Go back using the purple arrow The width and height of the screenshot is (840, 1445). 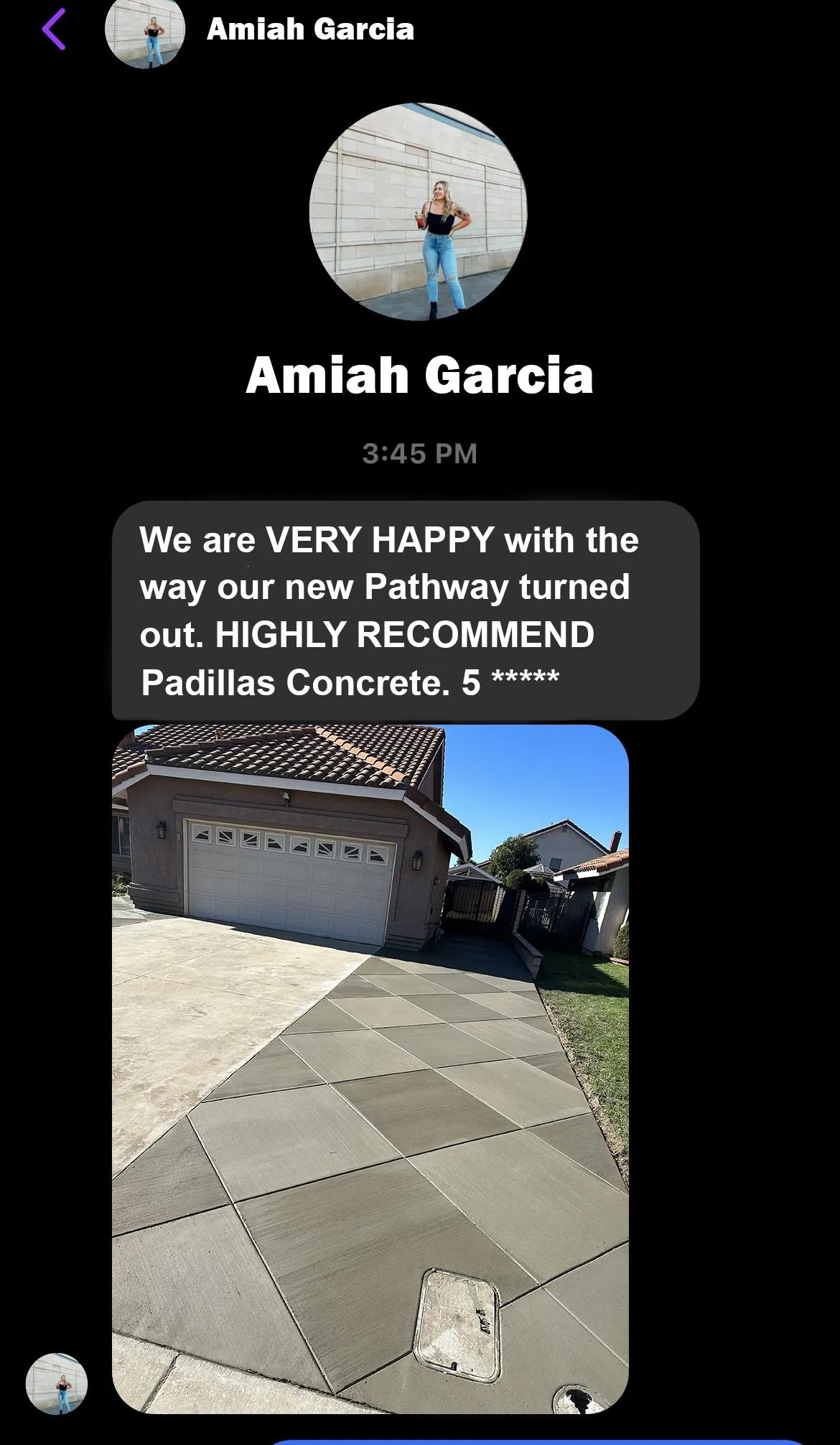pyautogui.click(x=54, y=29)
